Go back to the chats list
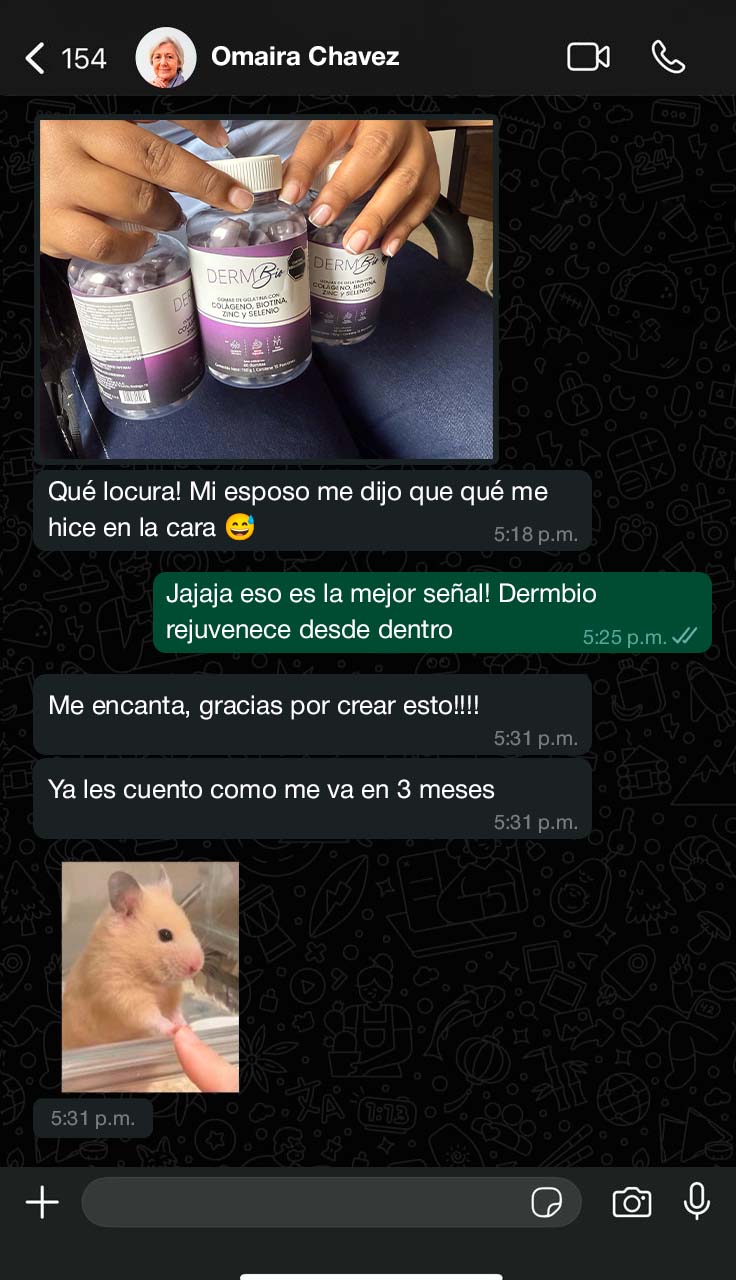736x1280 pixels. pos(36,58)
